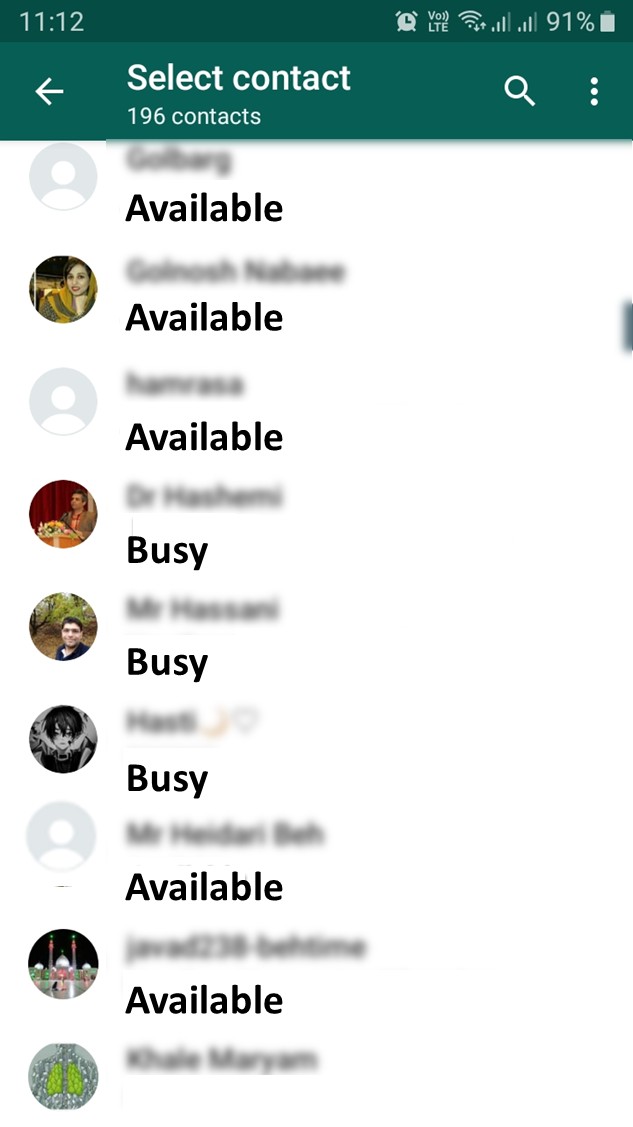Open the more options menu
The height and width of the screenshot is (1127, 633).
click(594, 92)
